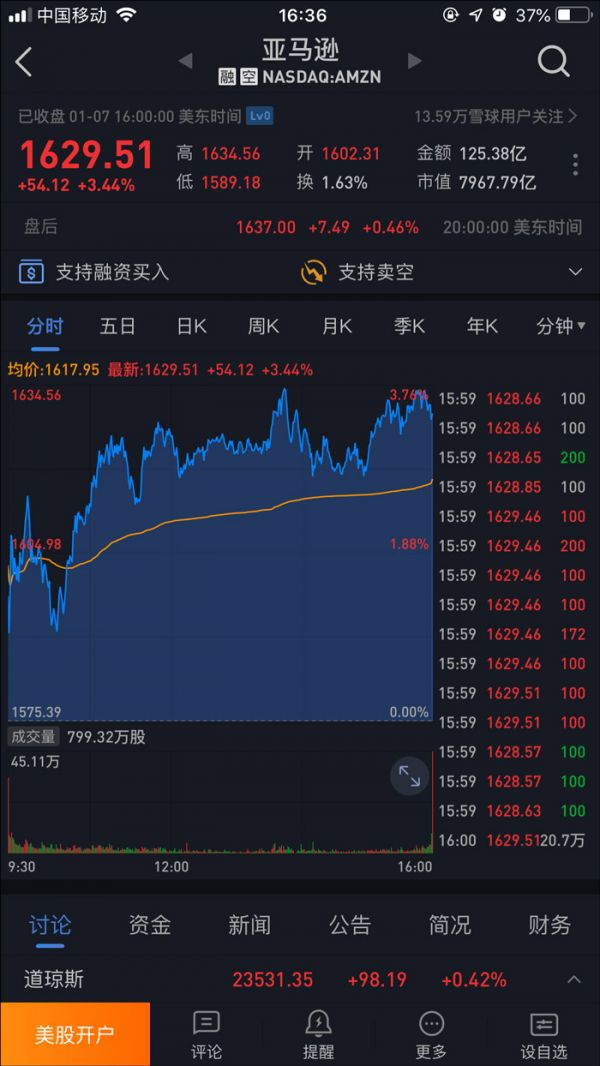Expand the chart to full screen
This screenshot has height=1066, width=600.
409,776
